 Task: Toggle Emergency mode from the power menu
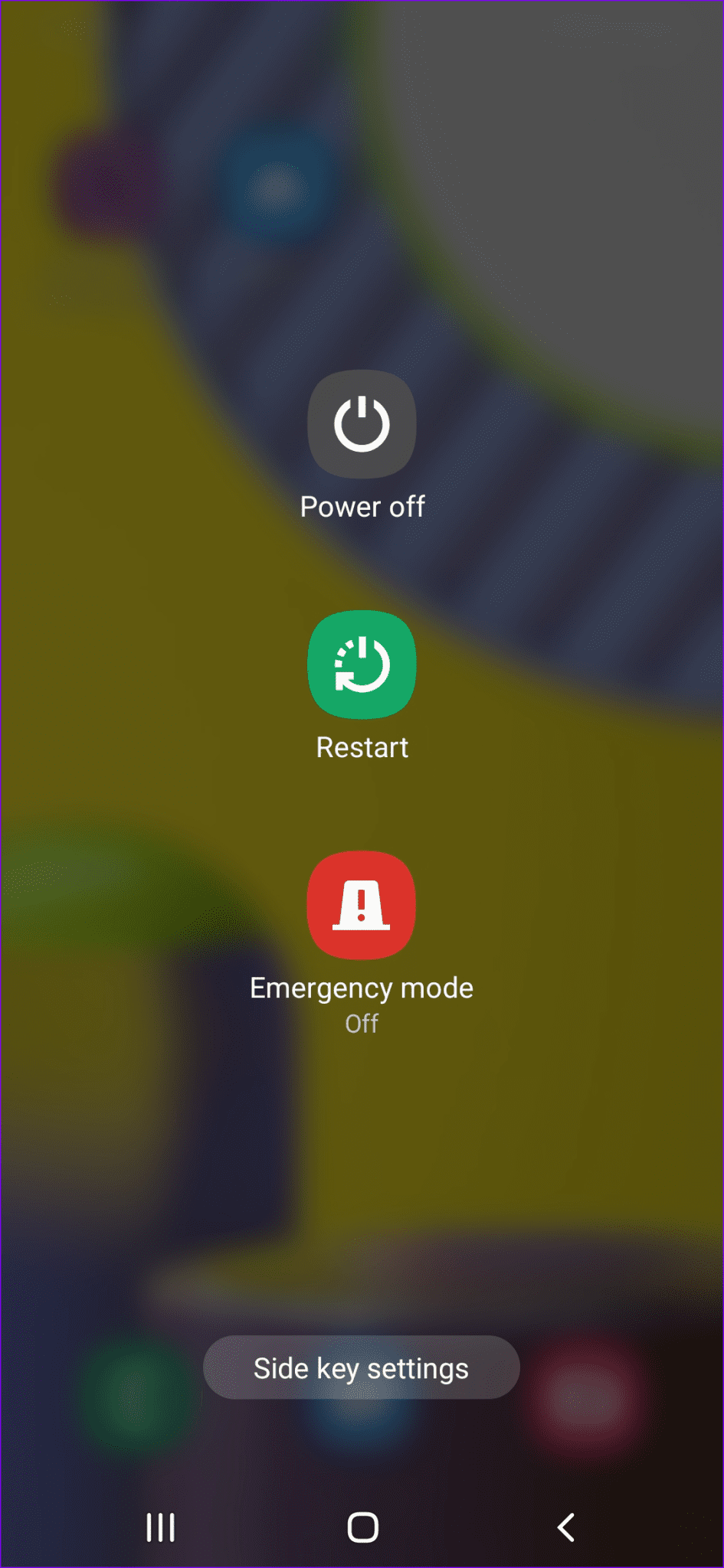[x=362, y=906]
